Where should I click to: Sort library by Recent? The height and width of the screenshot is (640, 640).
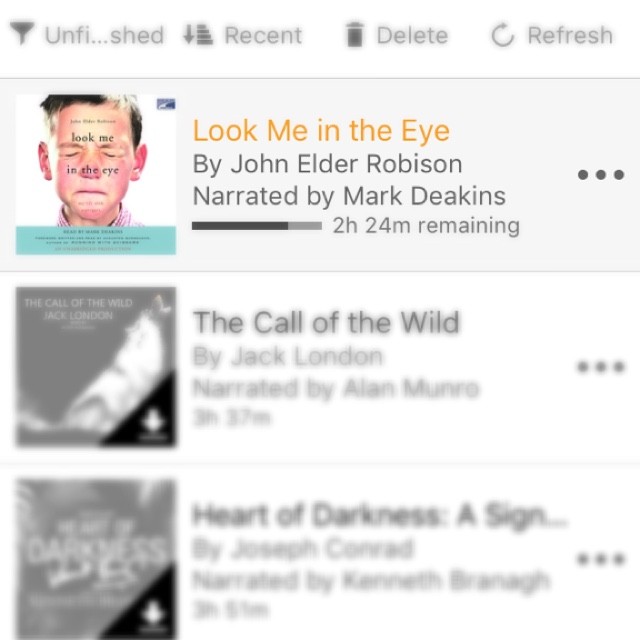coord(244,36)
